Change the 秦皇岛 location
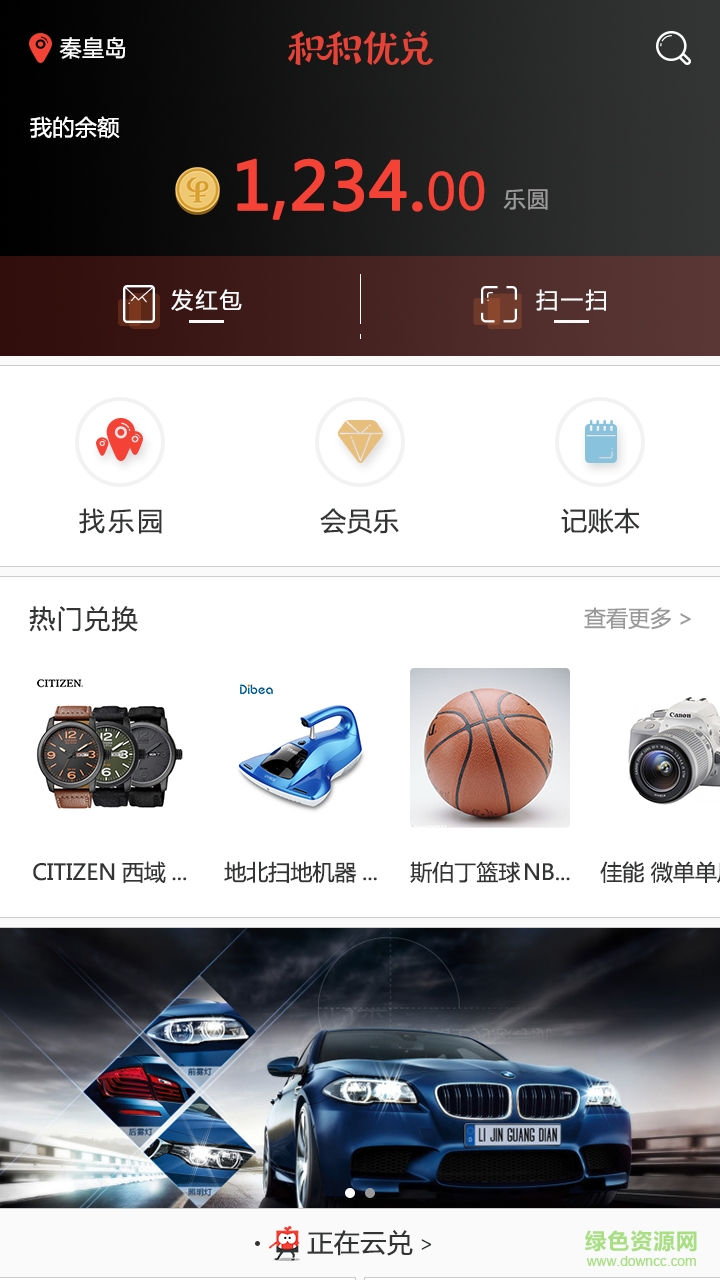This screenshot has width=720, height=1280. click(x=78, y=48)
